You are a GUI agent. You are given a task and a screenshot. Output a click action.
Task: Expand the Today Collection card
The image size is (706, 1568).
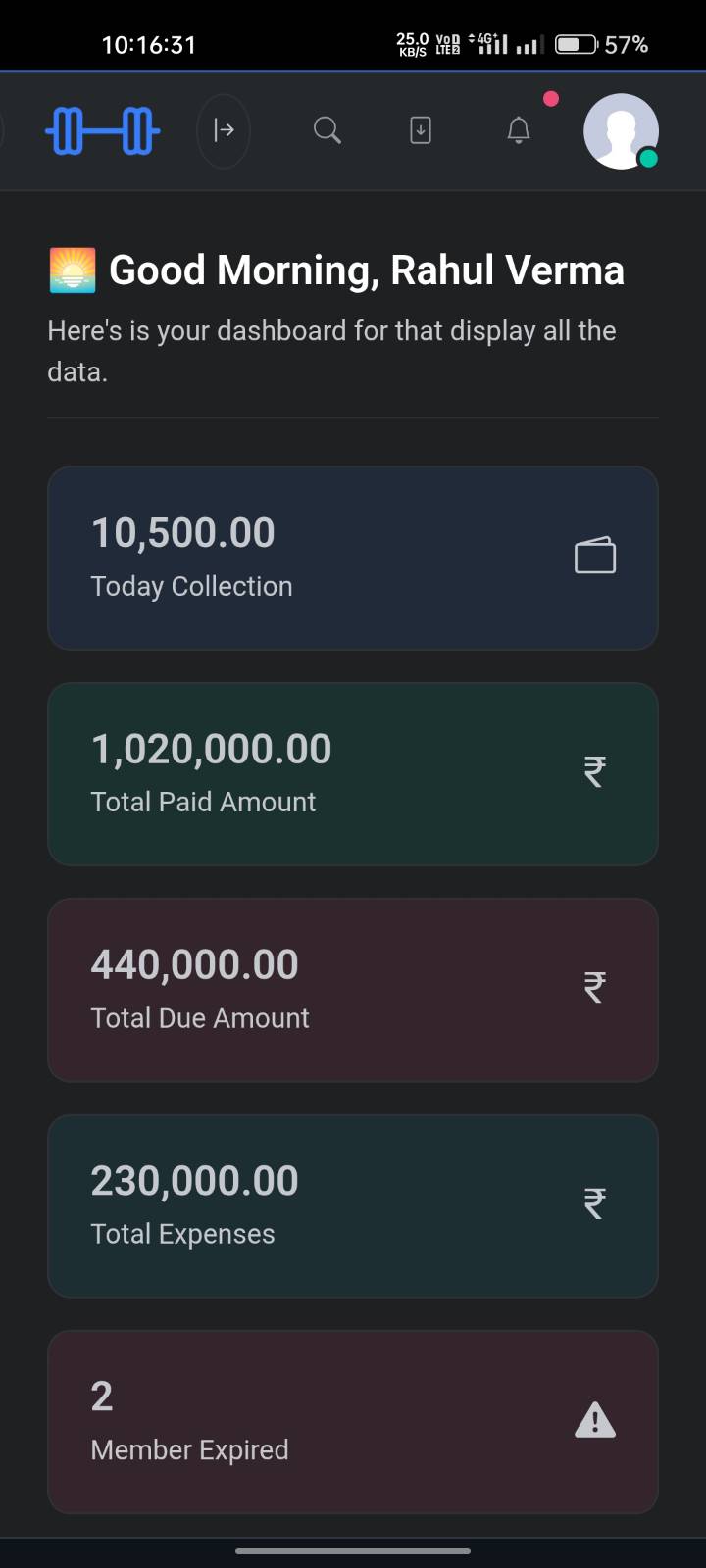tap(352, 558)
